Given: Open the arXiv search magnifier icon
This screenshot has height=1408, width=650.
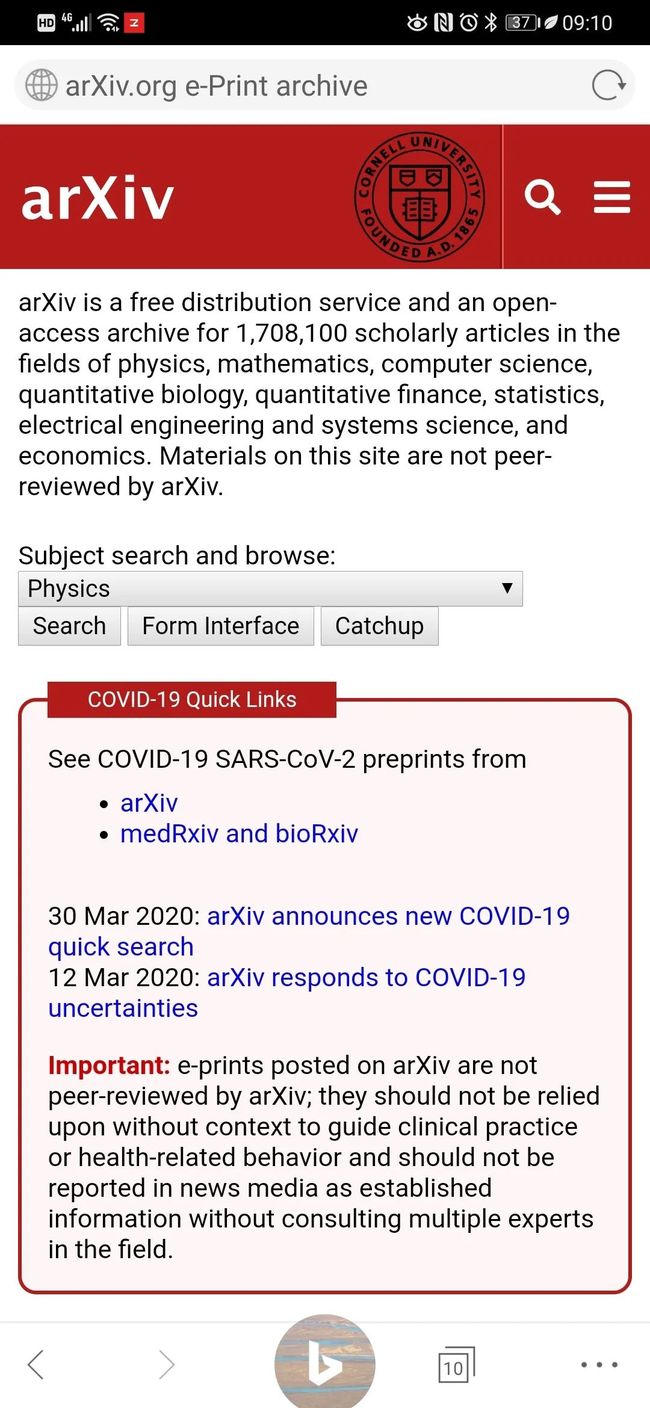Looking at the screenshot, I should point(543,197).
